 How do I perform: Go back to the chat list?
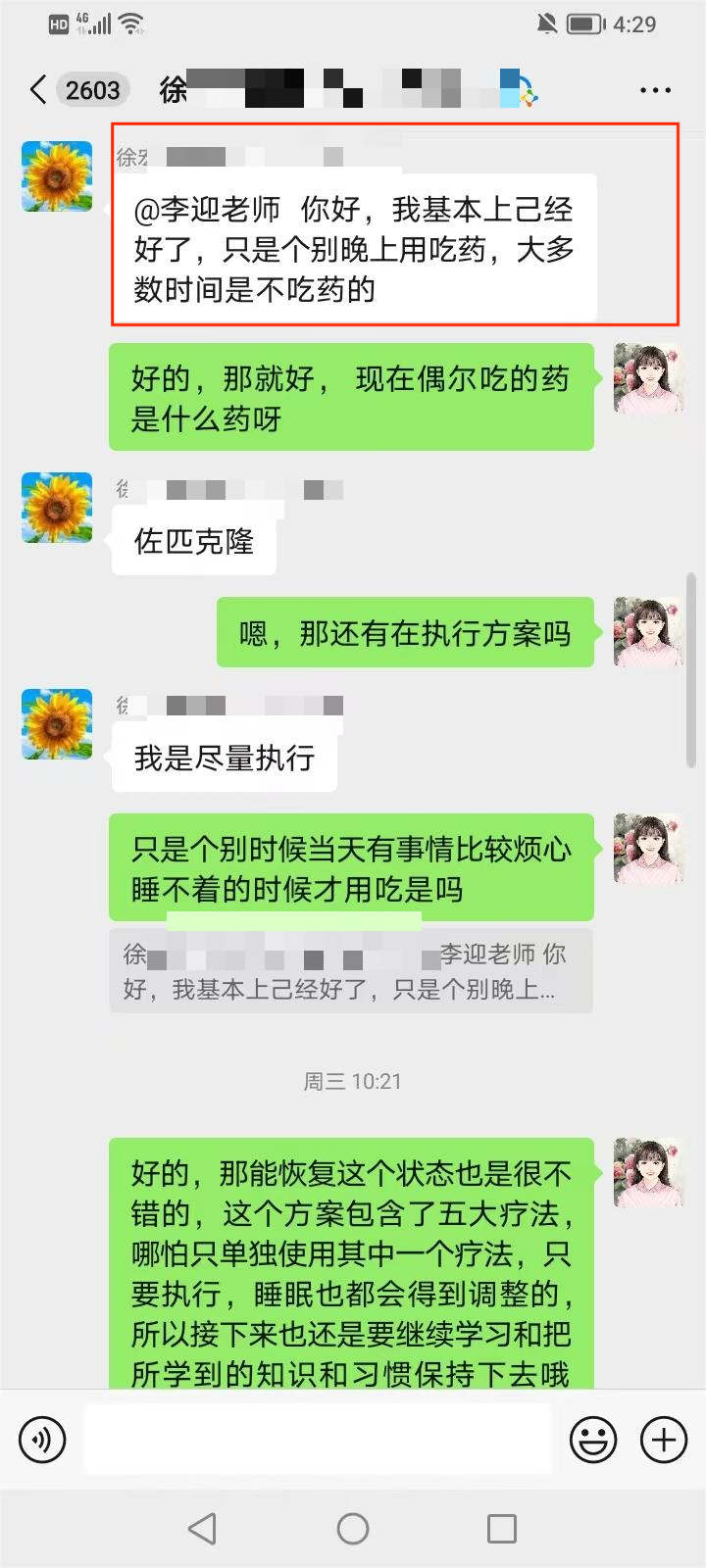tap(38, 90)
